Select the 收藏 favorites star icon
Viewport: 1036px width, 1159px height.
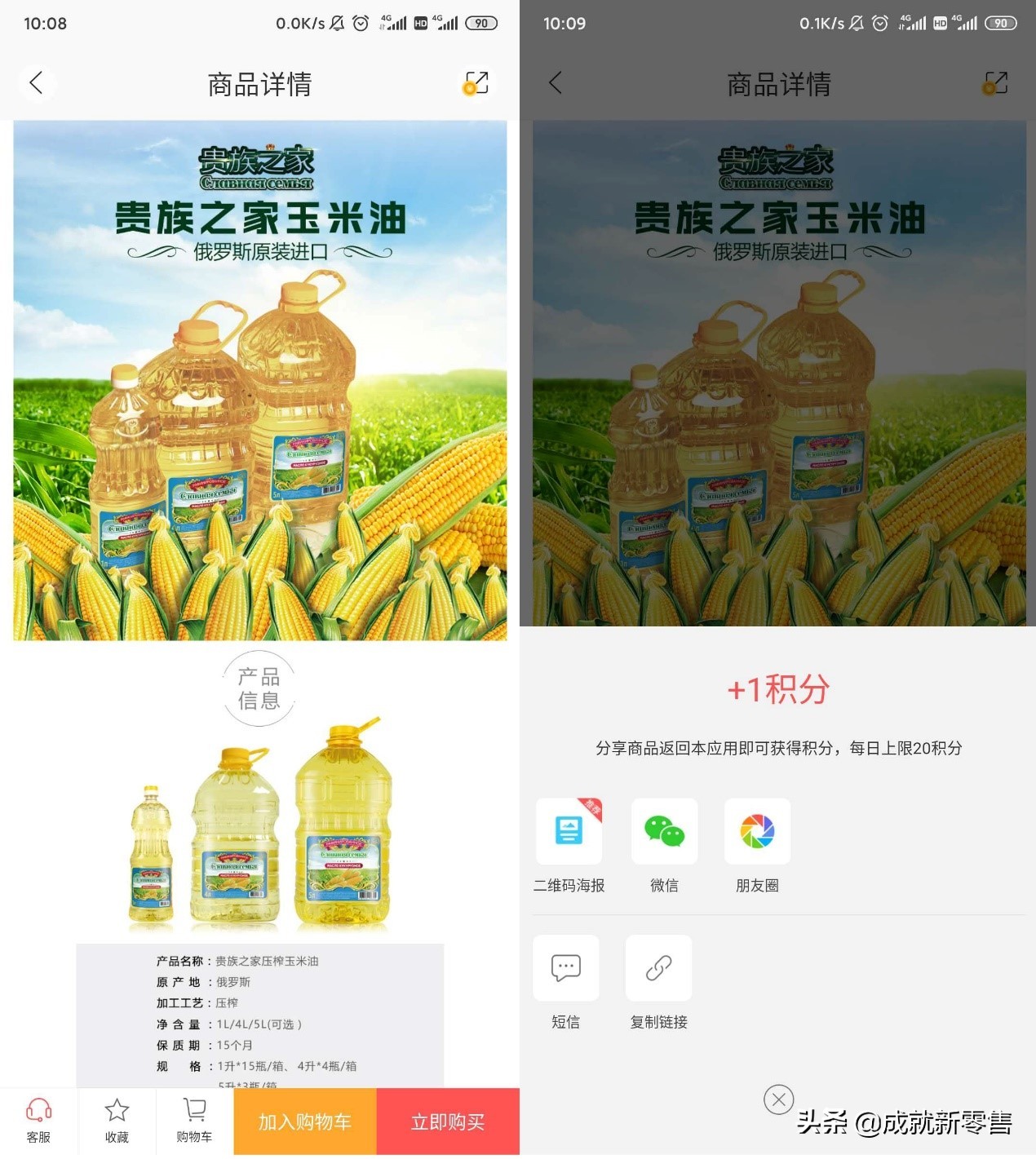pyautogui.click(x=117, y=1121)
